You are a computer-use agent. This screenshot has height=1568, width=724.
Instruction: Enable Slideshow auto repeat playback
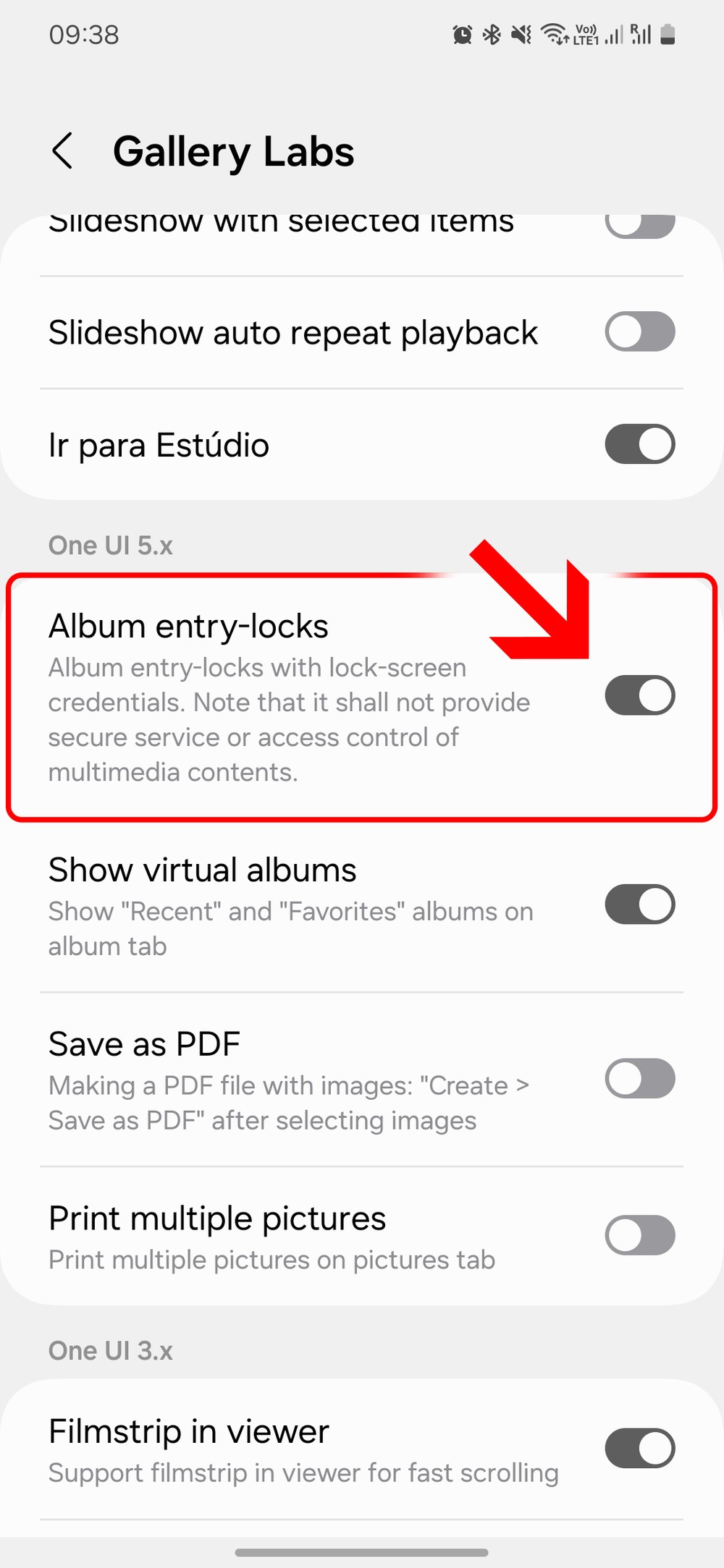(639, 332)
